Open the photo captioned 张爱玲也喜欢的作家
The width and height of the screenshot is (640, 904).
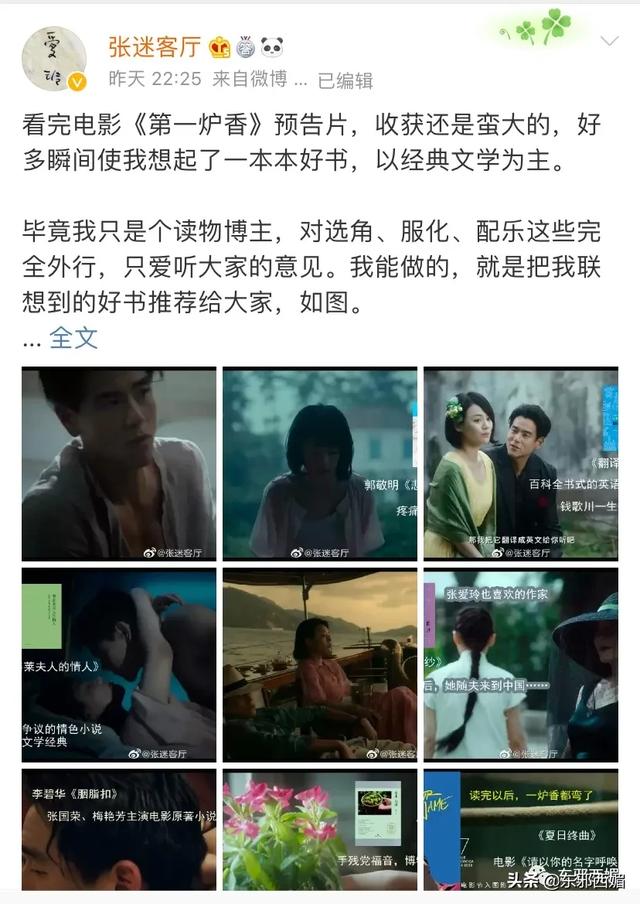coord(521,664)
